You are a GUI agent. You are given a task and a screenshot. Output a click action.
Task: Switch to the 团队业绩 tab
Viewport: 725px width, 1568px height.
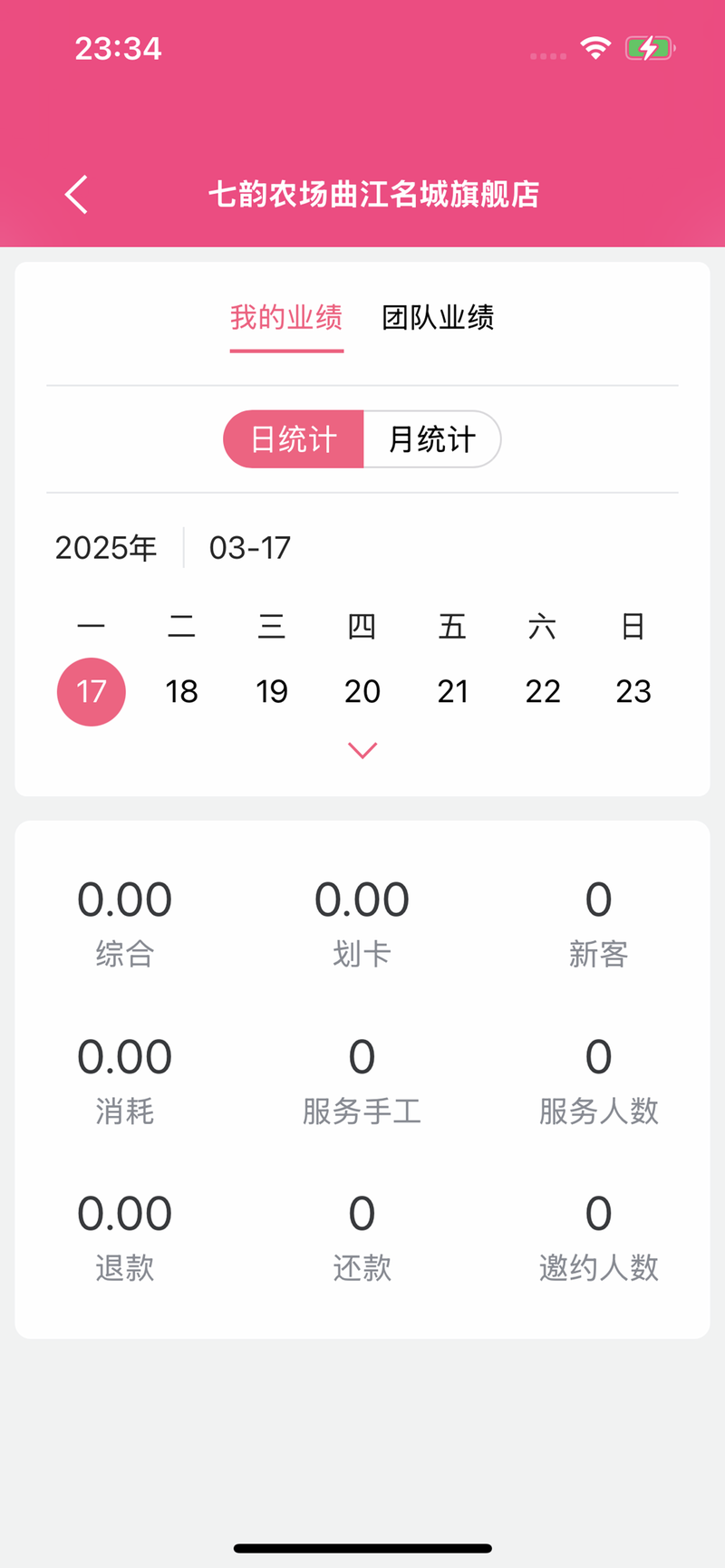coord(438,318)
